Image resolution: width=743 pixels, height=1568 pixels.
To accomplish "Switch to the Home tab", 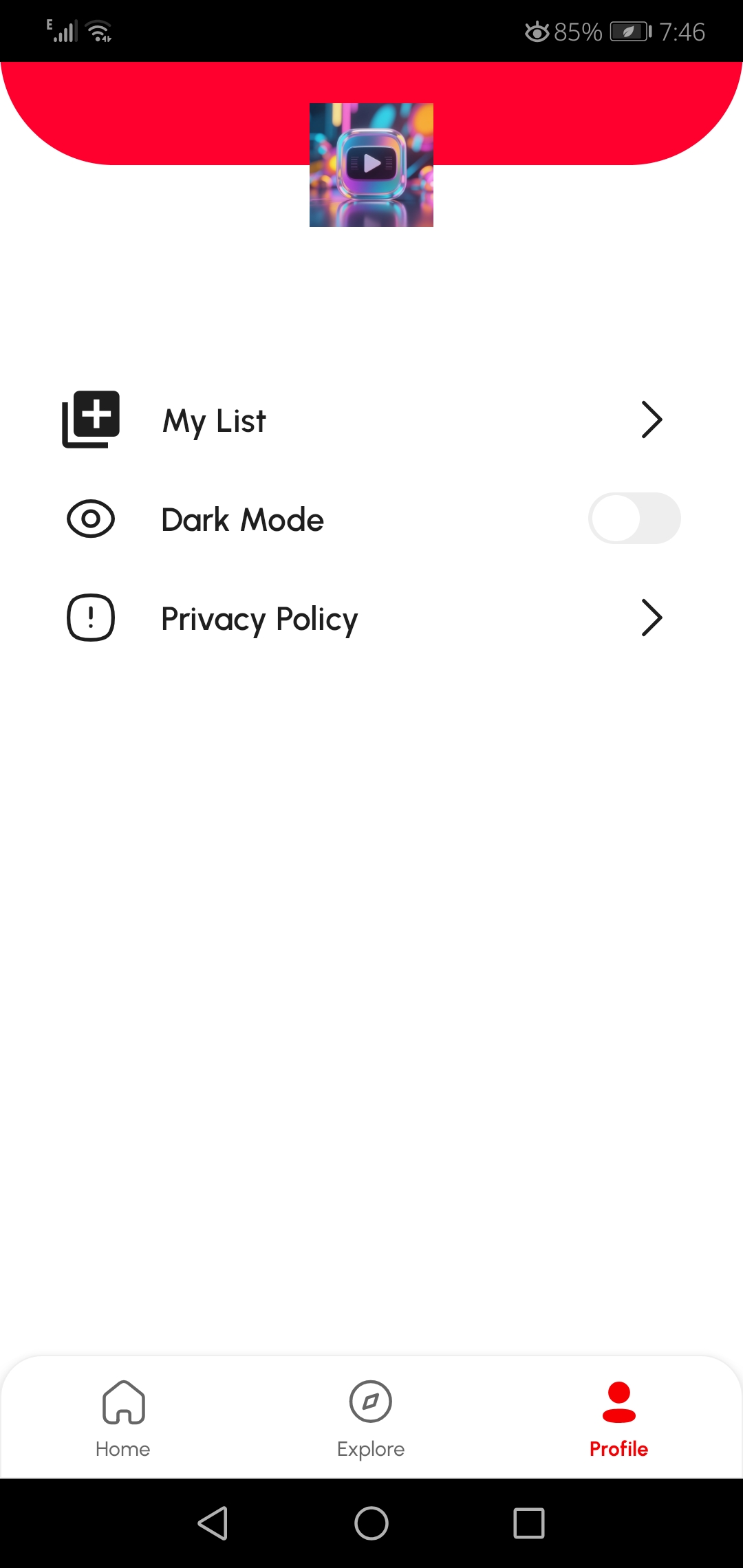I will (x=123, y=1417).
